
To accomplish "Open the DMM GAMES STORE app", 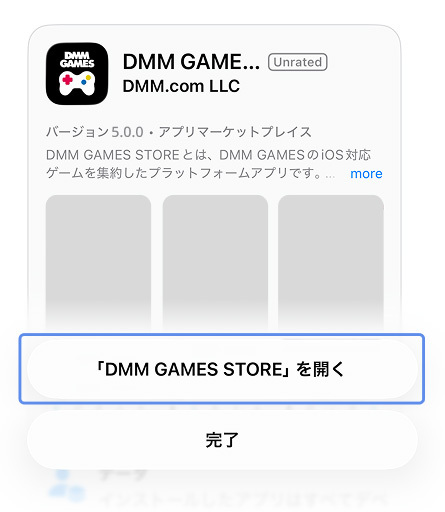I will tap(222, 369).
